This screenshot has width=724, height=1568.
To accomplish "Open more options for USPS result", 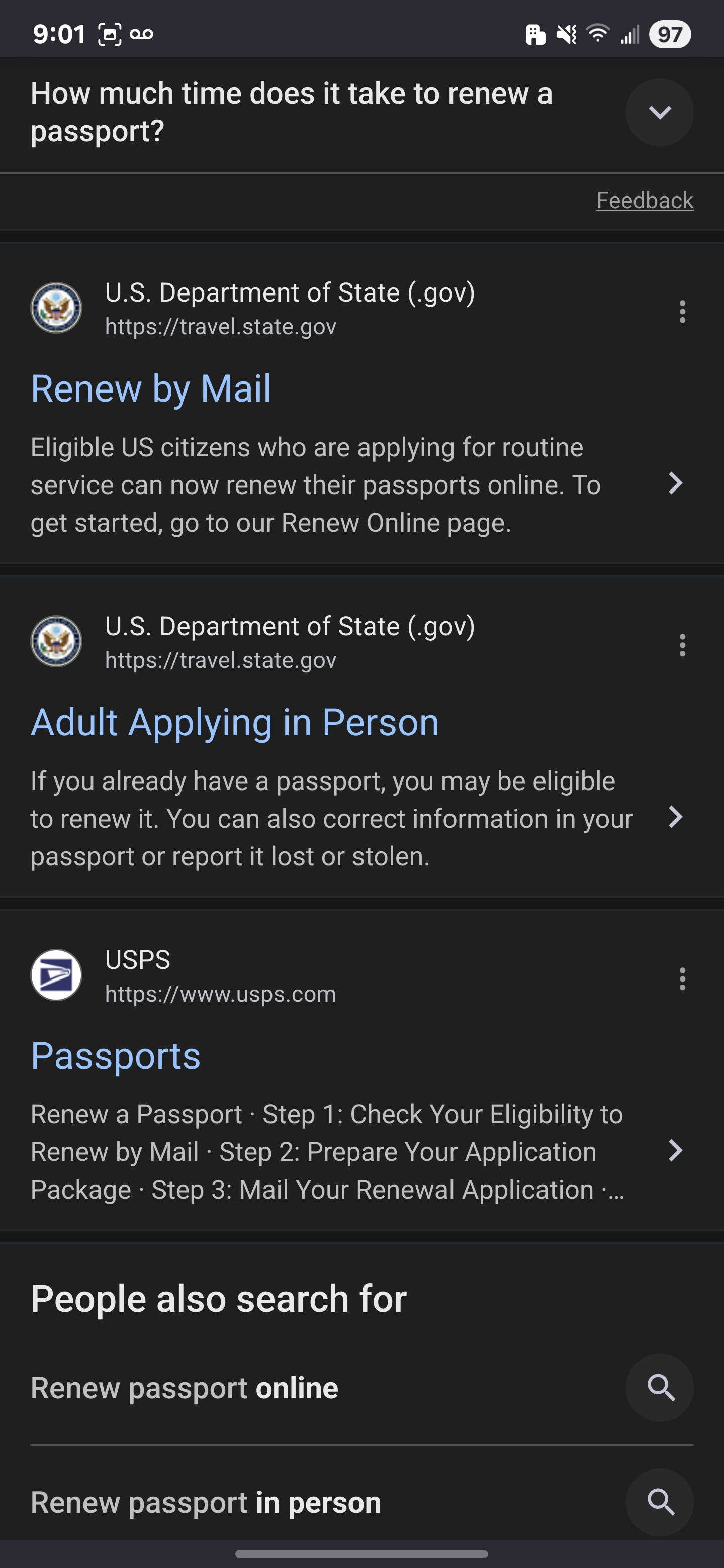I will (x=682, y=978).
